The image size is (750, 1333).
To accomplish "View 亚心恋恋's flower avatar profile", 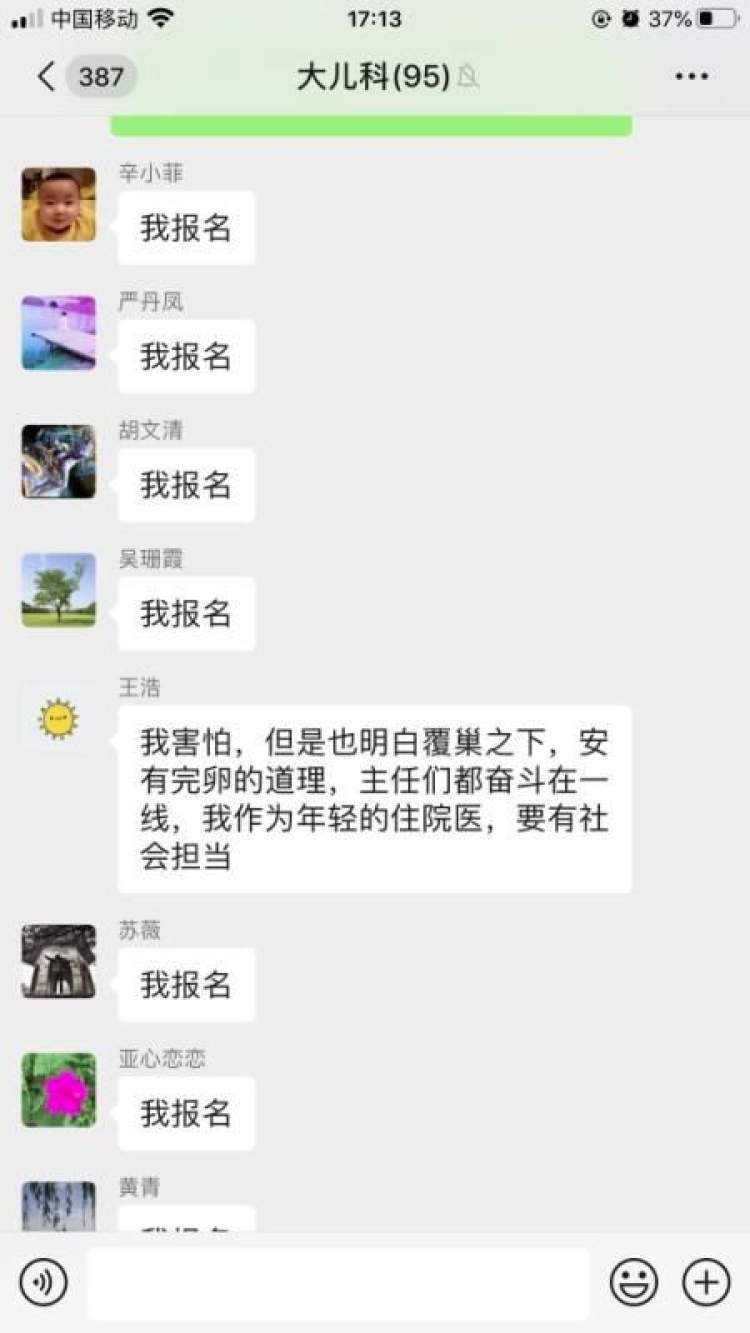I will [x=59, y=1090].
